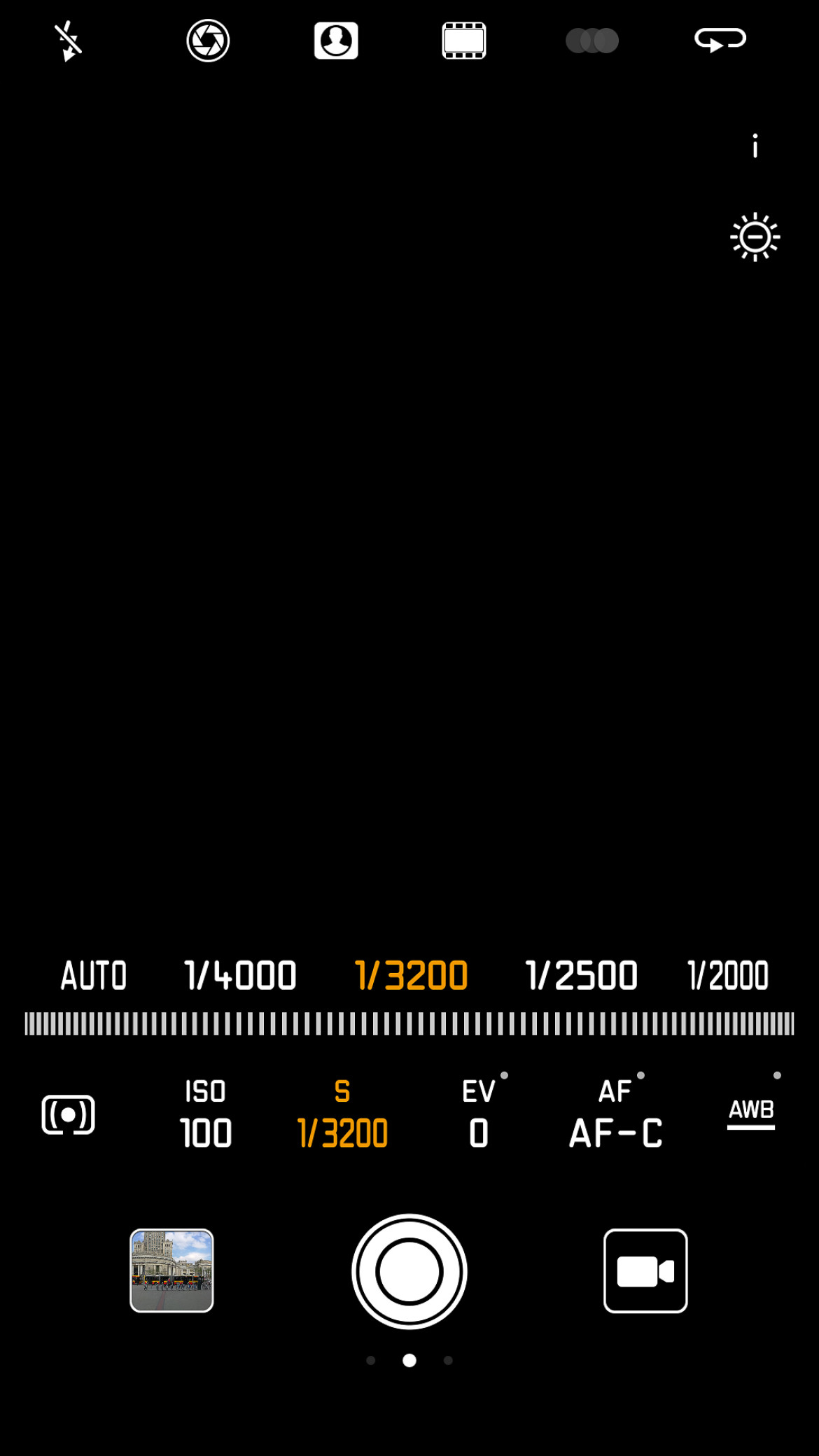
Task: Take a photo with the shutter button
Action: tap(409, 1271)
